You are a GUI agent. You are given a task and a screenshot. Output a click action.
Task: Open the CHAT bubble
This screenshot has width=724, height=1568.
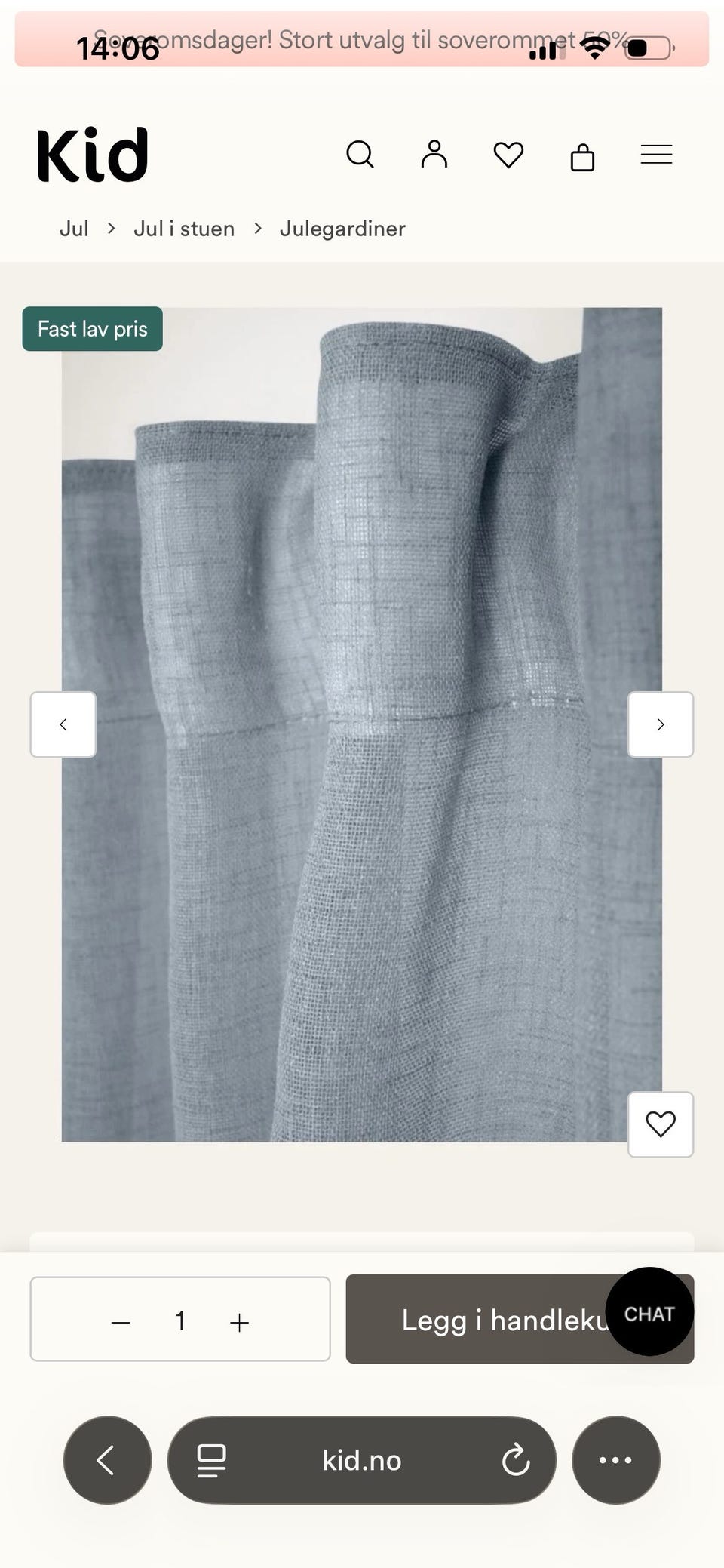[649, 1314]
